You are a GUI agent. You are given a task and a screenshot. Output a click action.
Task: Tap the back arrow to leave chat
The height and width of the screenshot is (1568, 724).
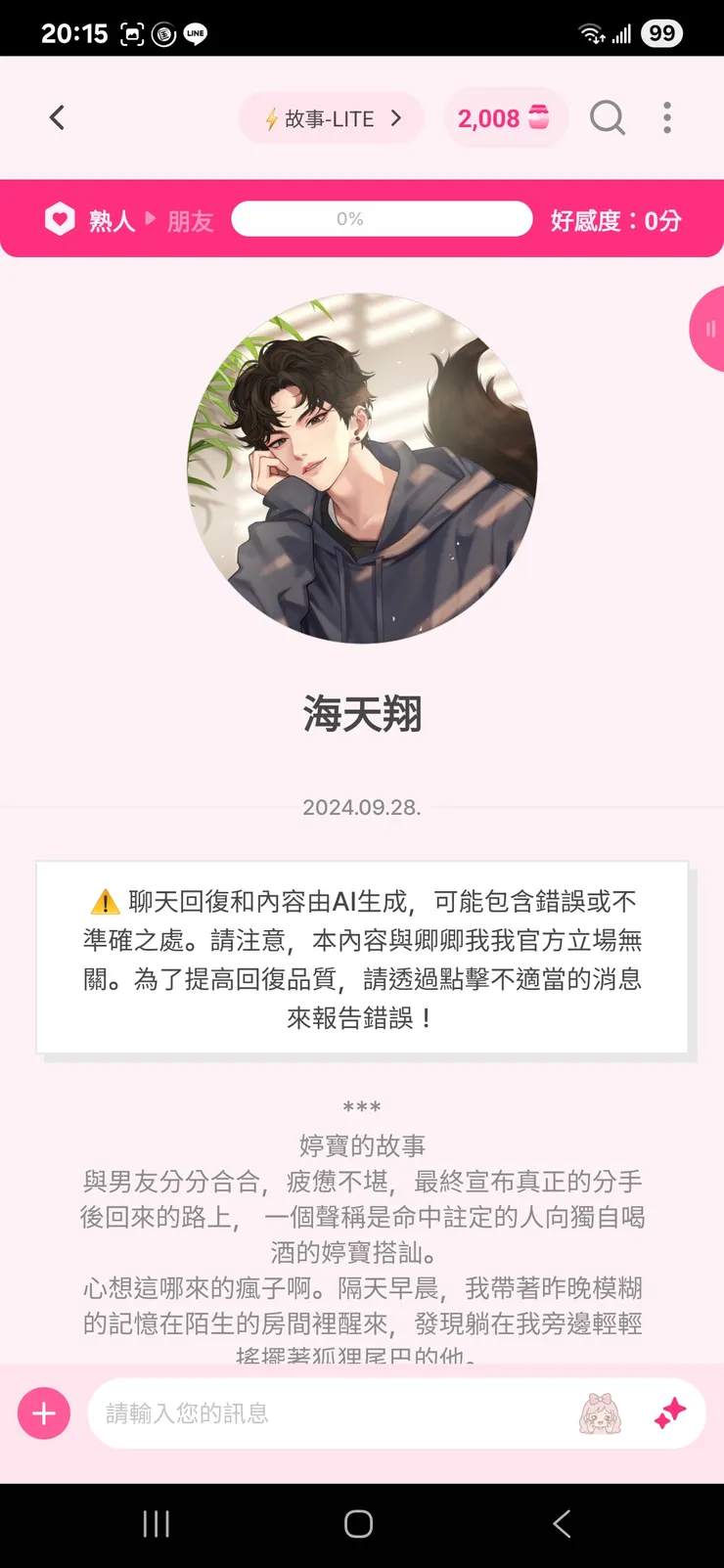[x=57, y=116]
